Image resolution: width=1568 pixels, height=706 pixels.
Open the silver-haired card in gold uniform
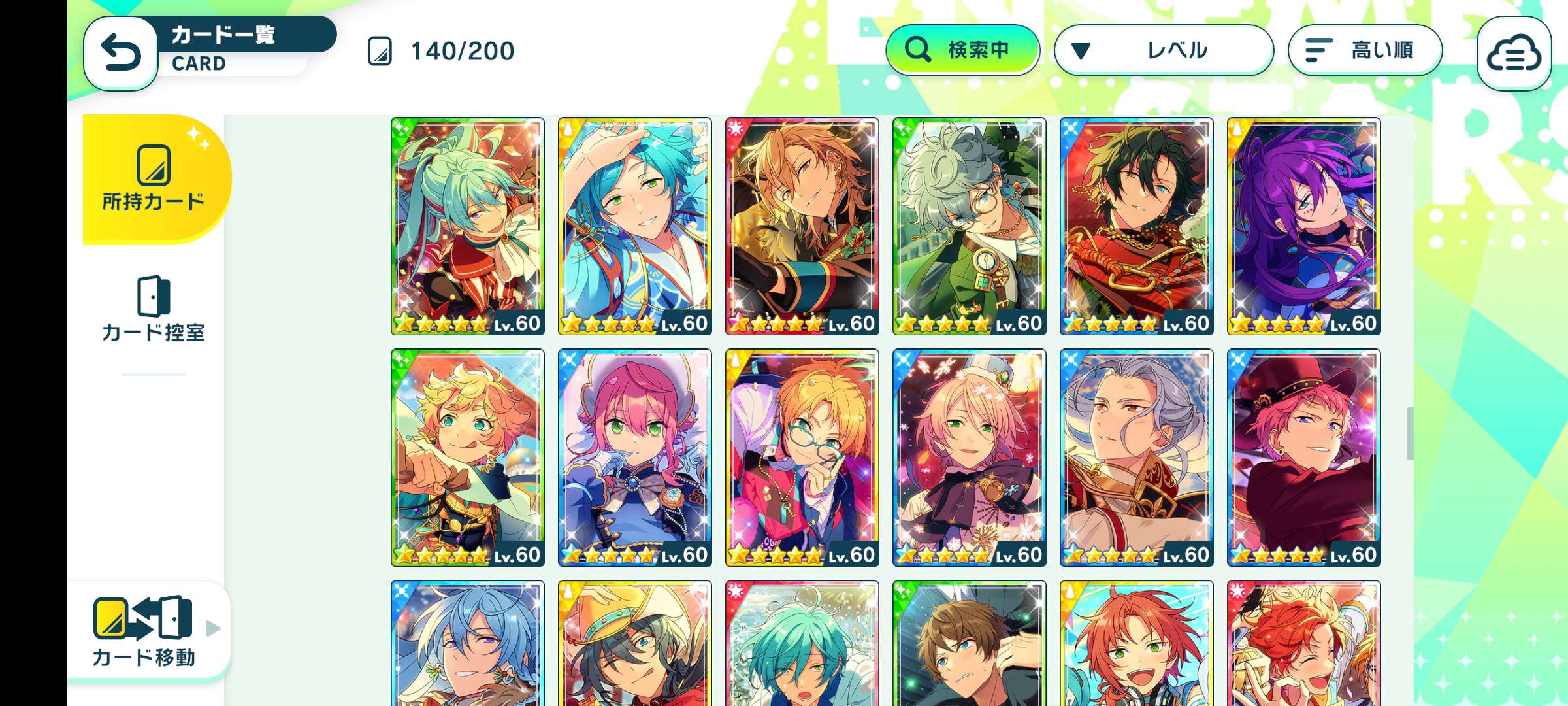pyautogui.click(x=1136, y=457)
